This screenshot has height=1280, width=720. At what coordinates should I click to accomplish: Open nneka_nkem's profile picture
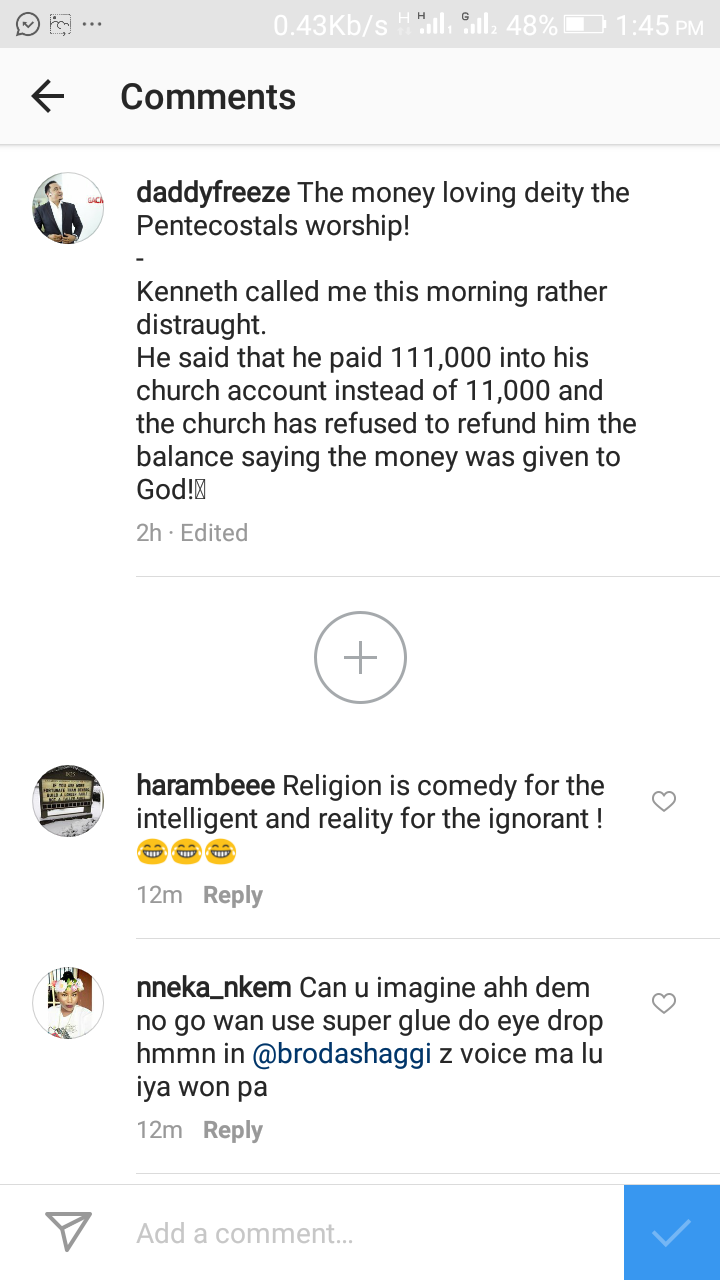pyautogui.click(x=68, y=1003)
